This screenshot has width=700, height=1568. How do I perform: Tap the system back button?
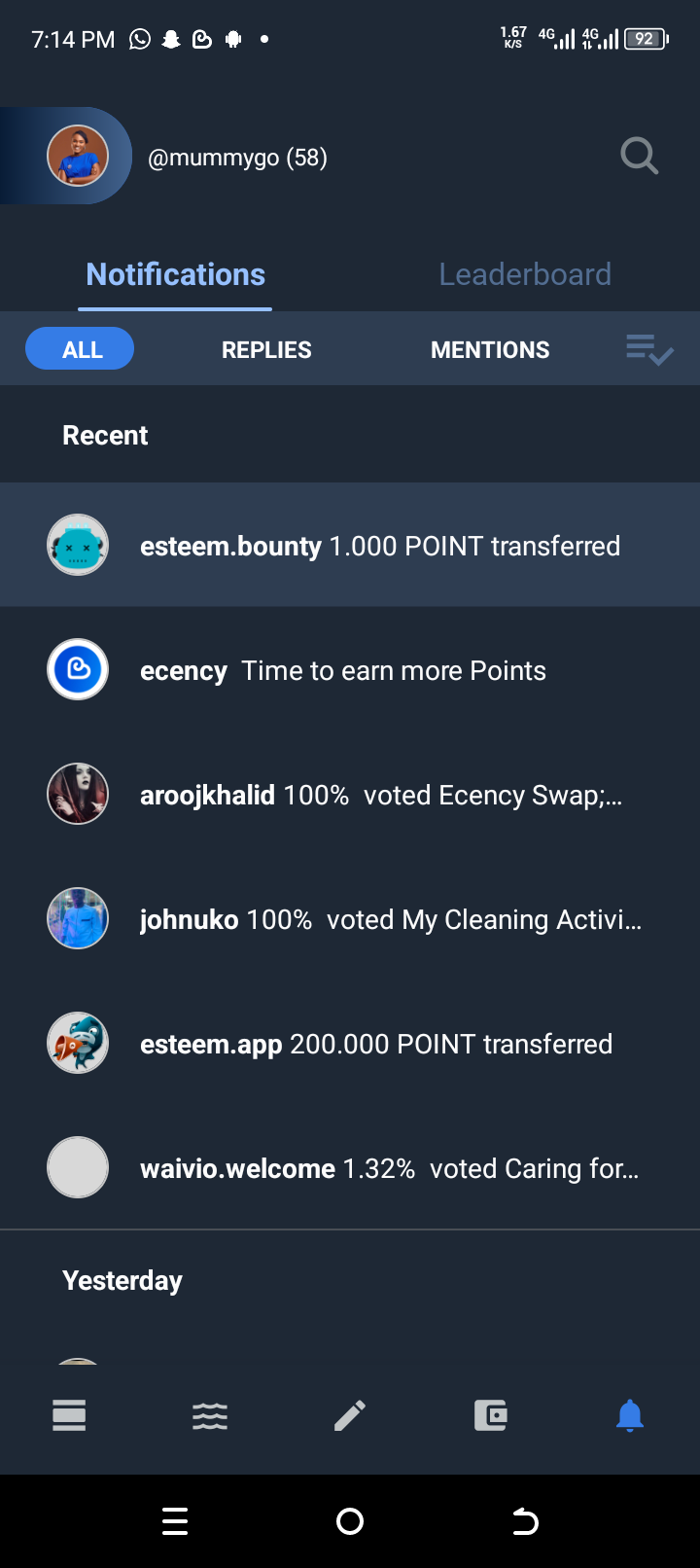pos(525,1520)
